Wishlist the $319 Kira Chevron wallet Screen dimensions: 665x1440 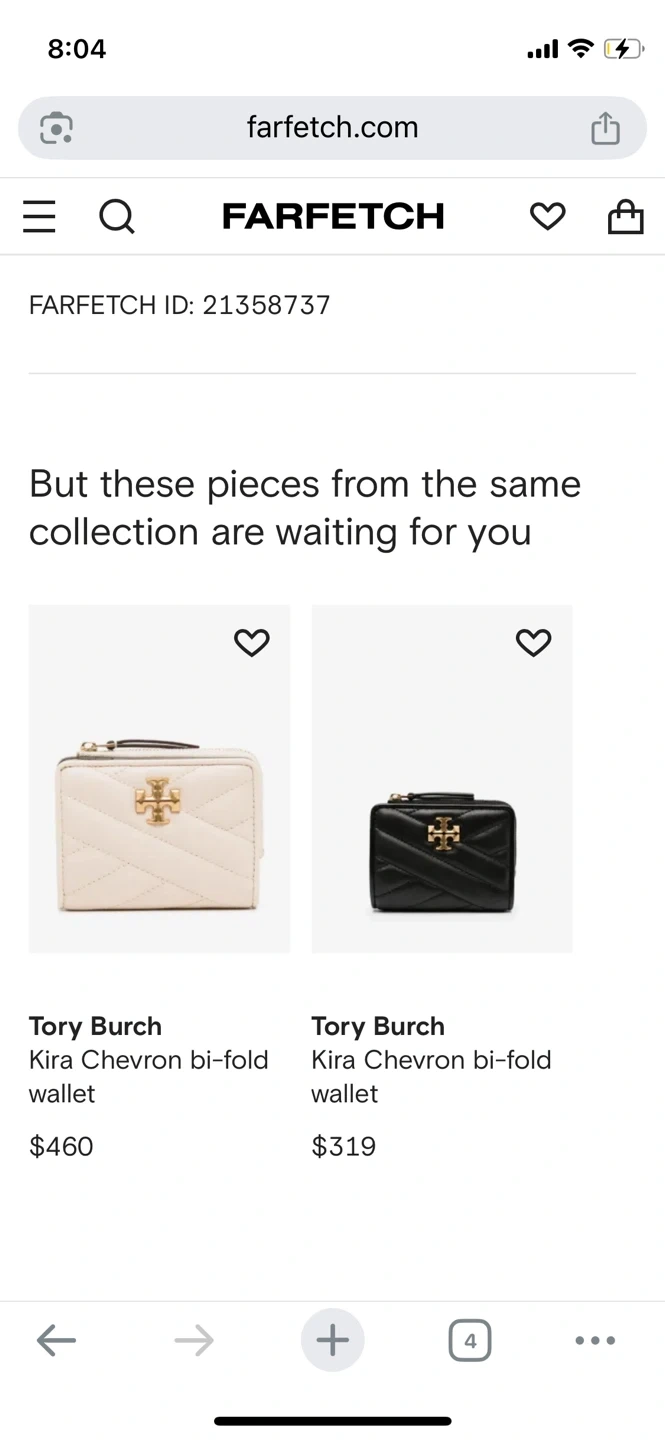(533, 642)
